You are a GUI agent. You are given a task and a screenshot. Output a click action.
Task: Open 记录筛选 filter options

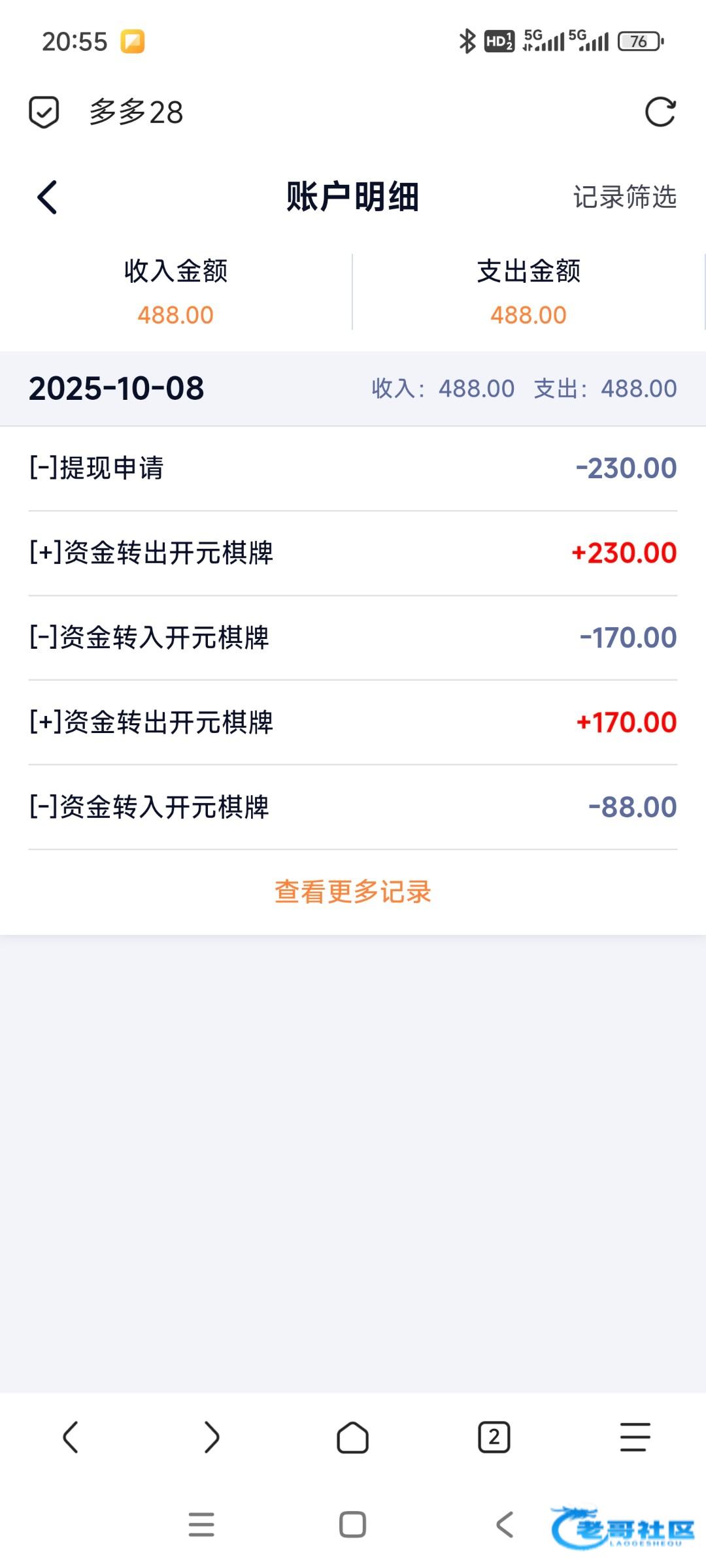tap(624, 197)
